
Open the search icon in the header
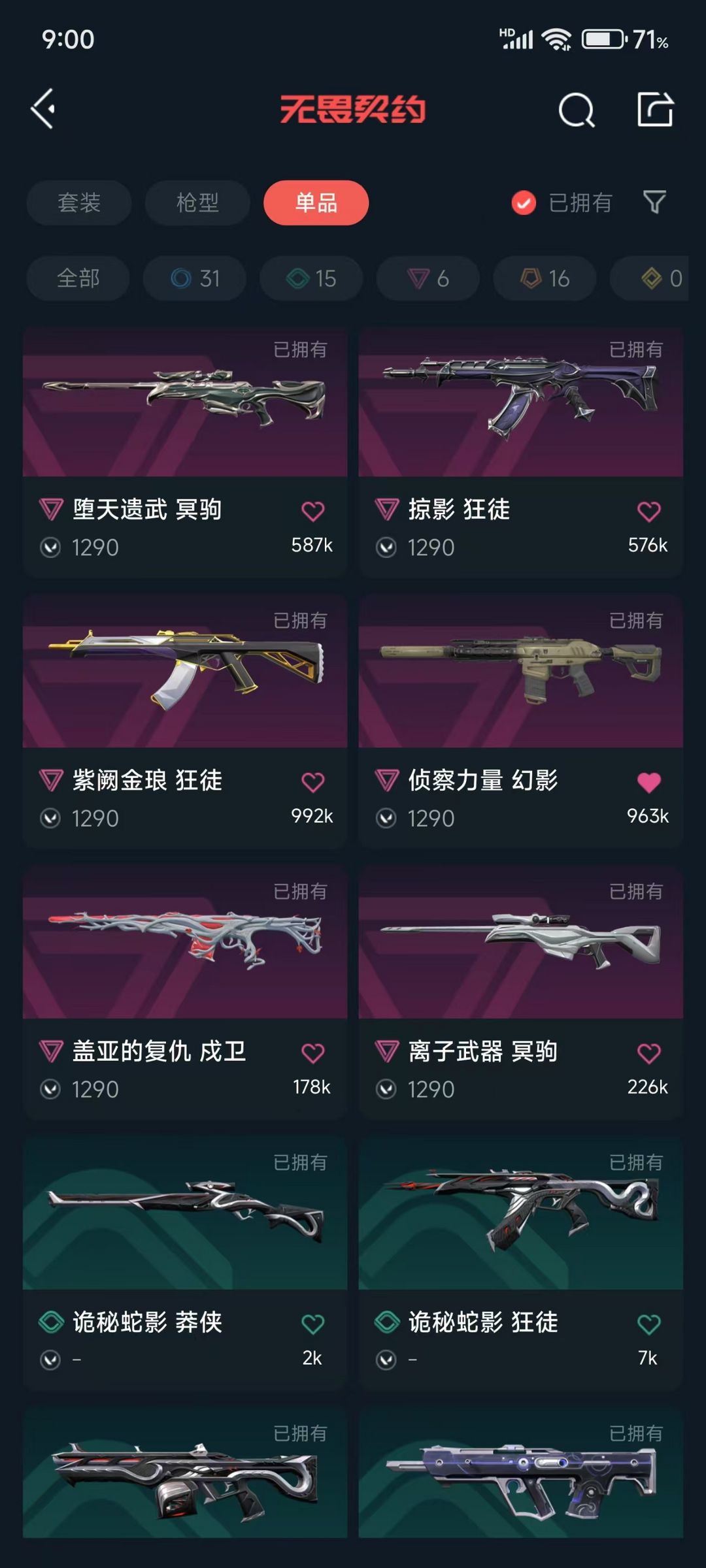pyautogui.click(x=577, y=109)
